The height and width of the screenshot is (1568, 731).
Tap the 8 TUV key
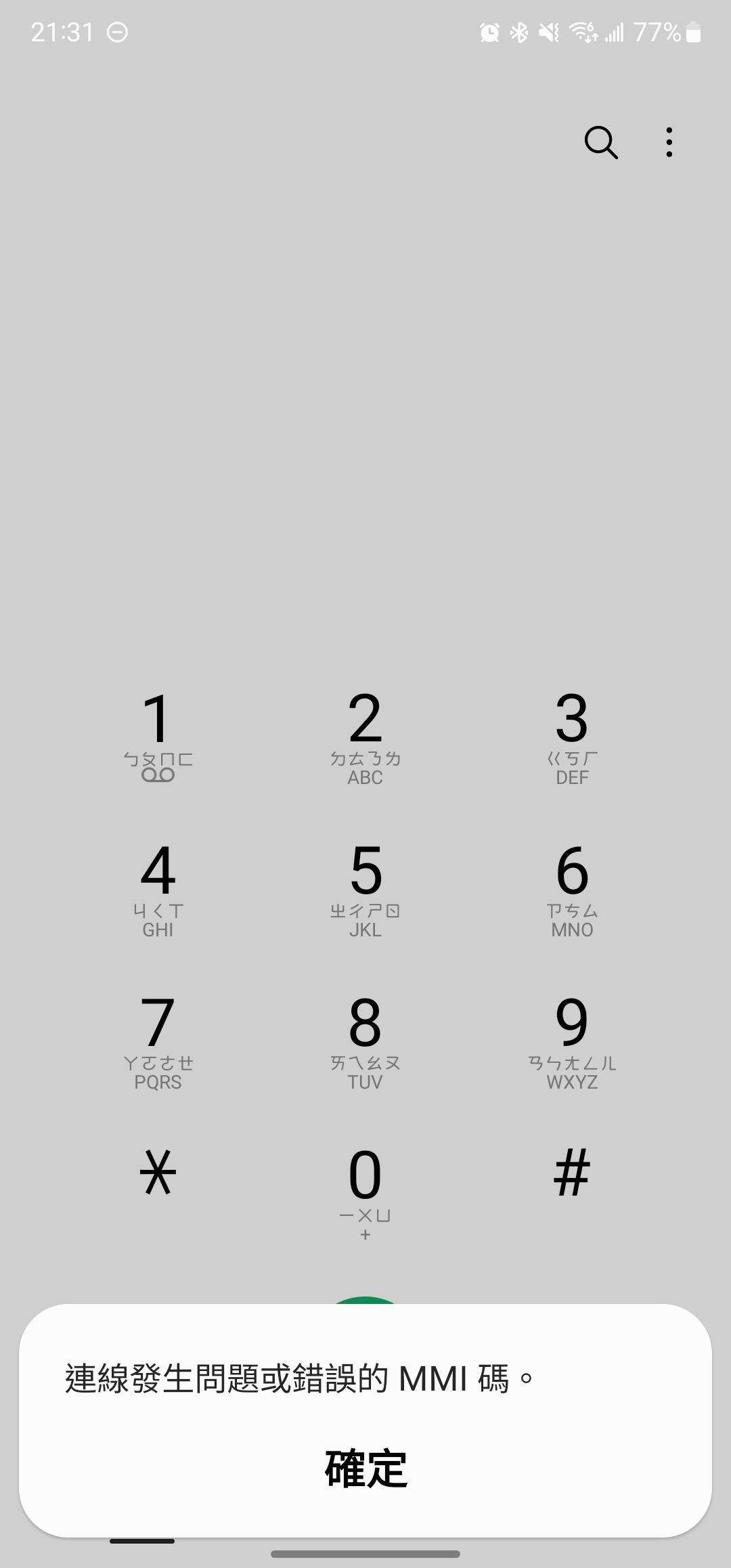pos(365,1041)
